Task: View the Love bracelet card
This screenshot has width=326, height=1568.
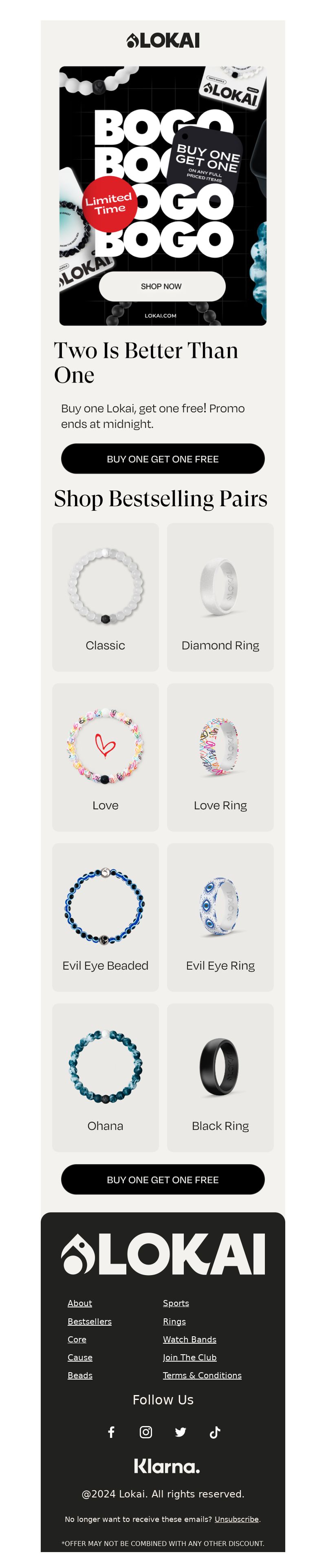Action: pos(105,757)
